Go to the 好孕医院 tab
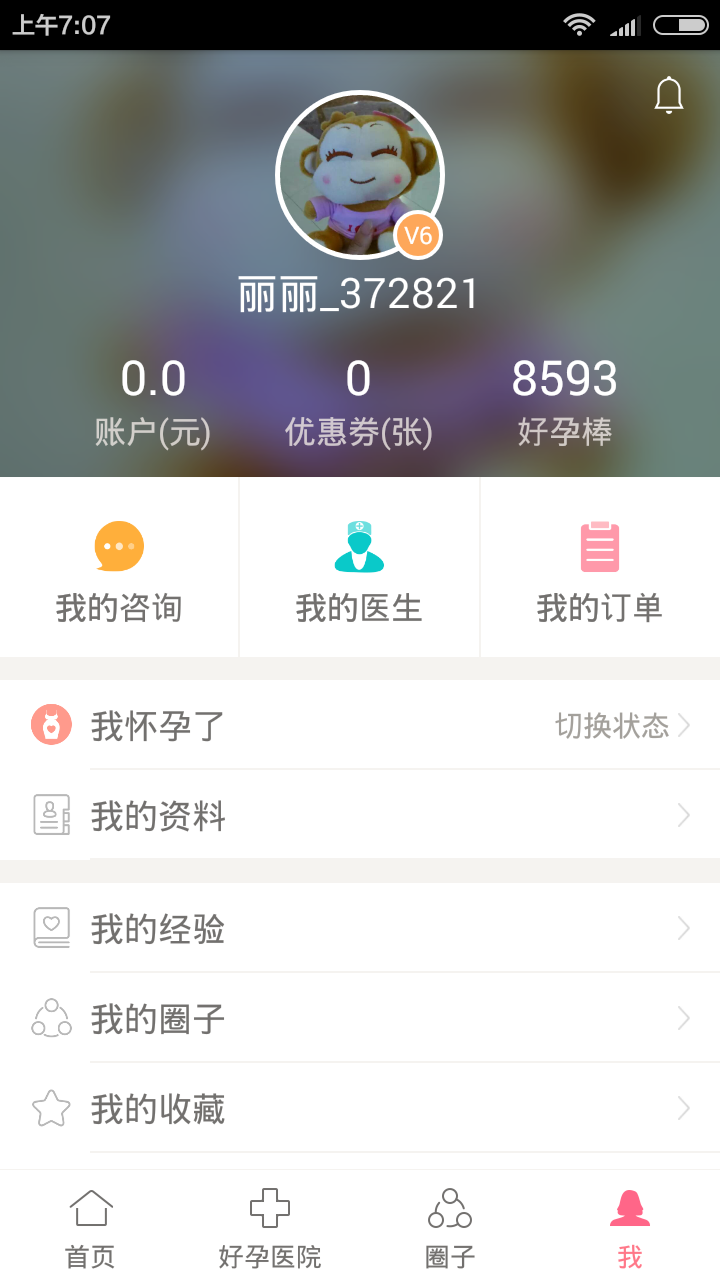Screen dimensions: 720x1280 coord(270,1227)
